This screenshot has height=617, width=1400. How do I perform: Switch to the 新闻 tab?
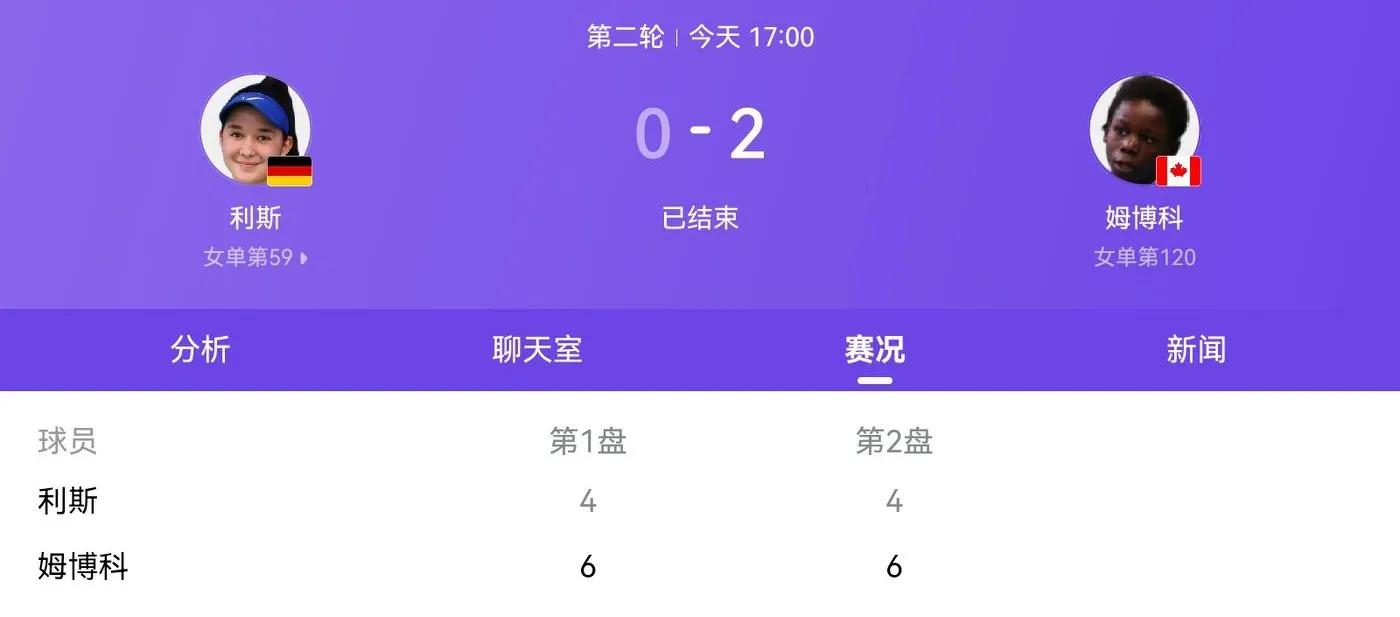(1195, 350)
